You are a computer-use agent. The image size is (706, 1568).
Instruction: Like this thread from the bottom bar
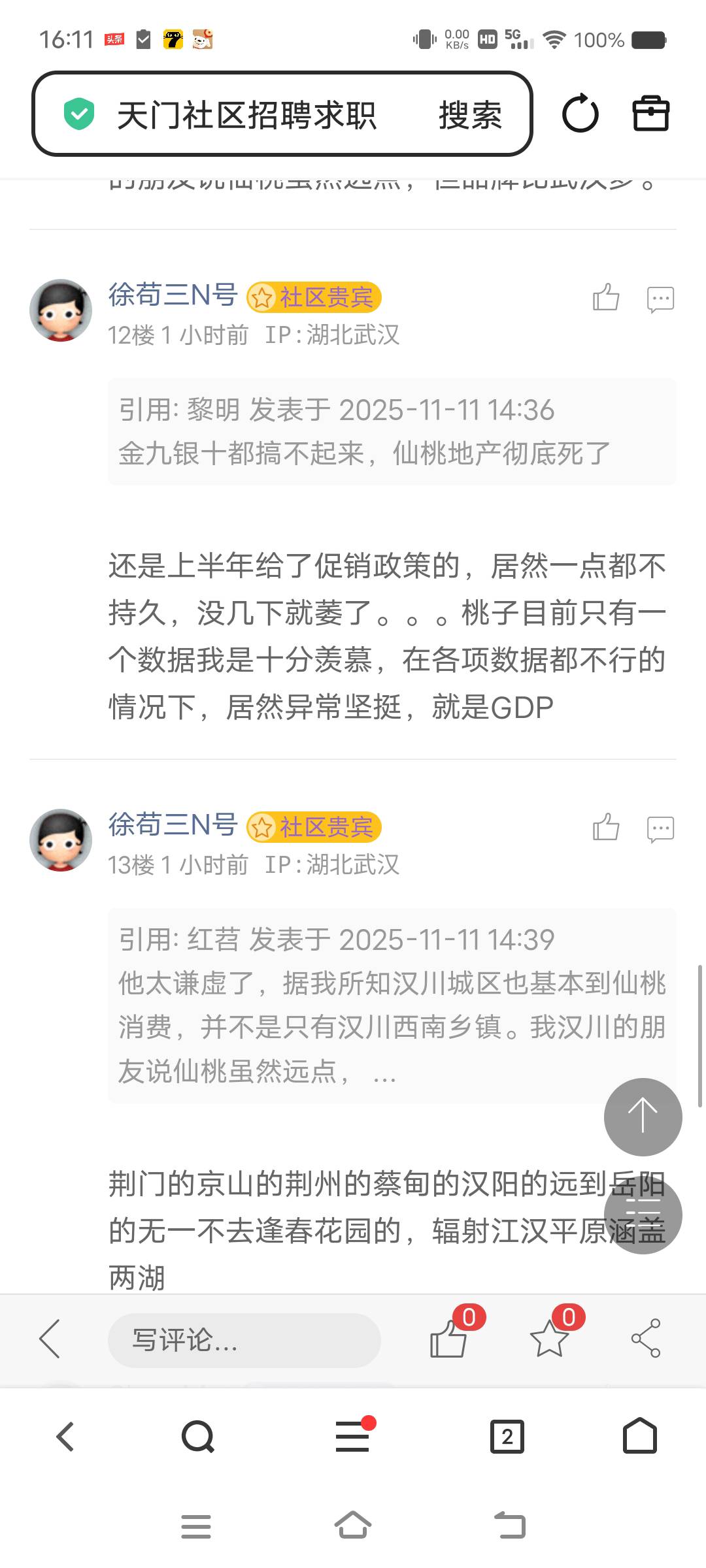448,1339
